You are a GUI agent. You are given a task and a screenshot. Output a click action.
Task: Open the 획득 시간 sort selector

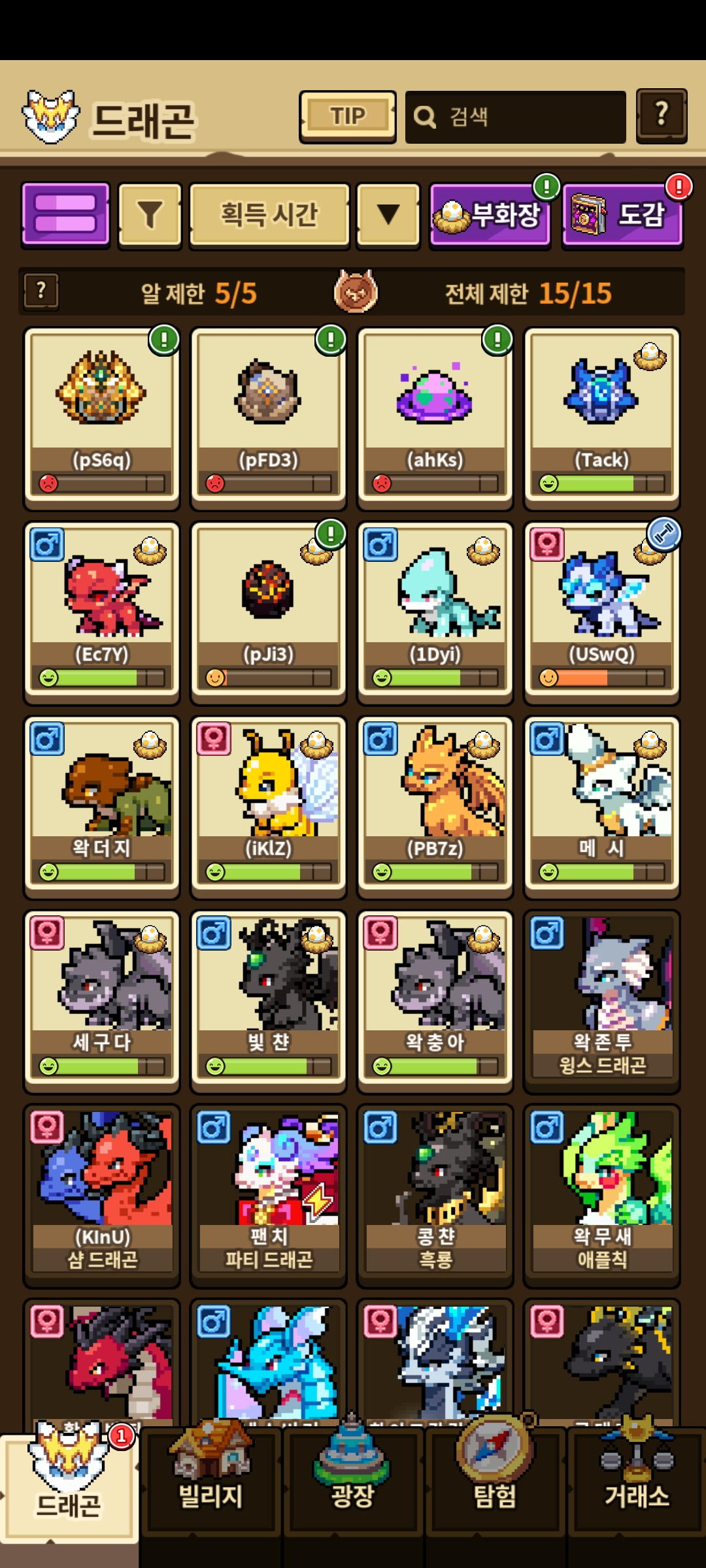269,215
